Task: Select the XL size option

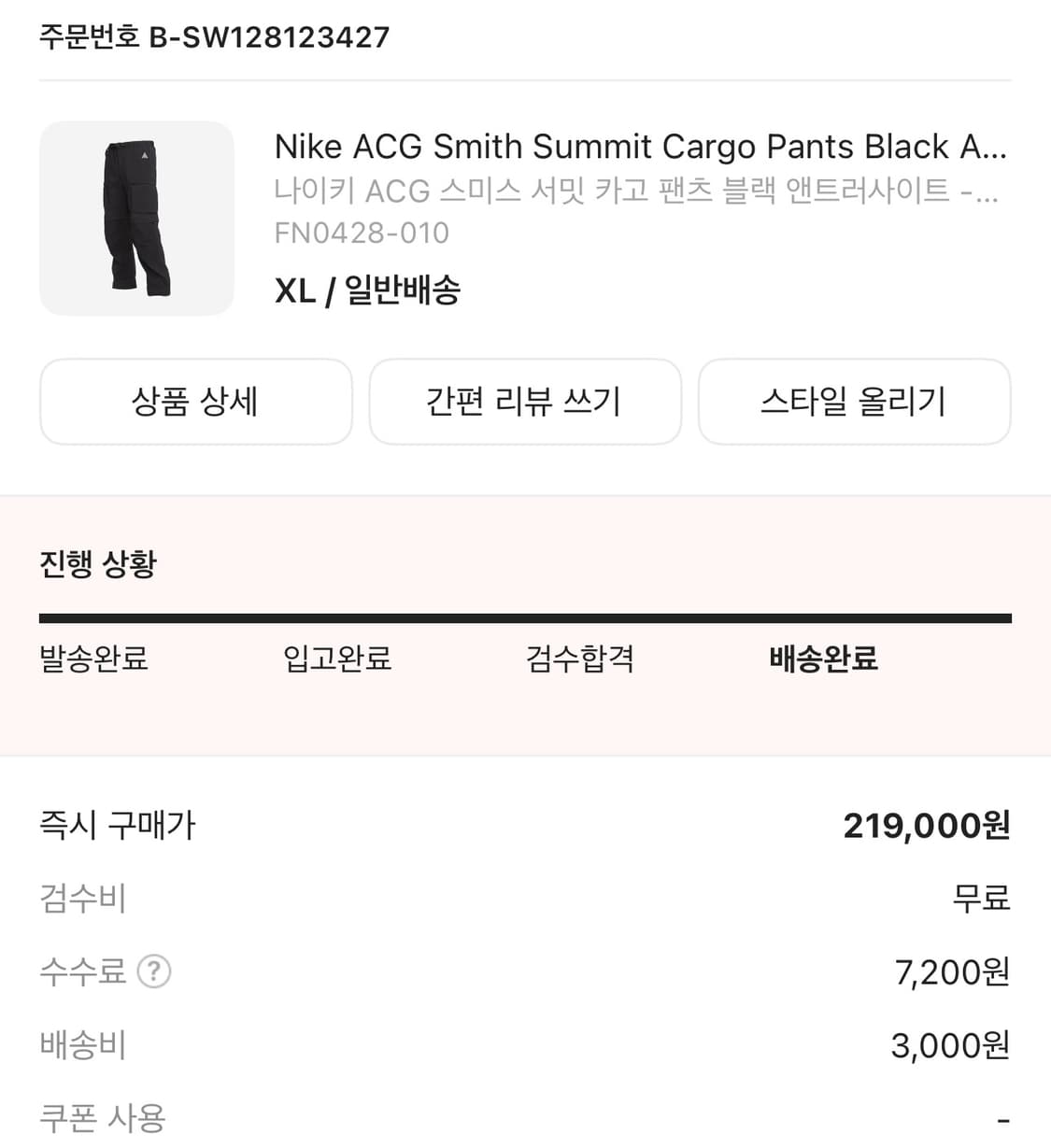Action: coord(296,291)
